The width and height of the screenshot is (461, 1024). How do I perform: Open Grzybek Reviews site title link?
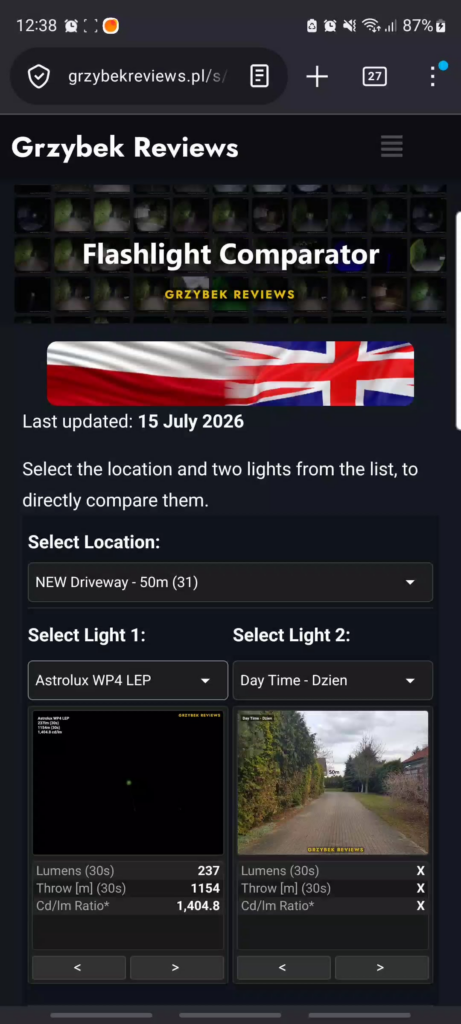[125, 148]
